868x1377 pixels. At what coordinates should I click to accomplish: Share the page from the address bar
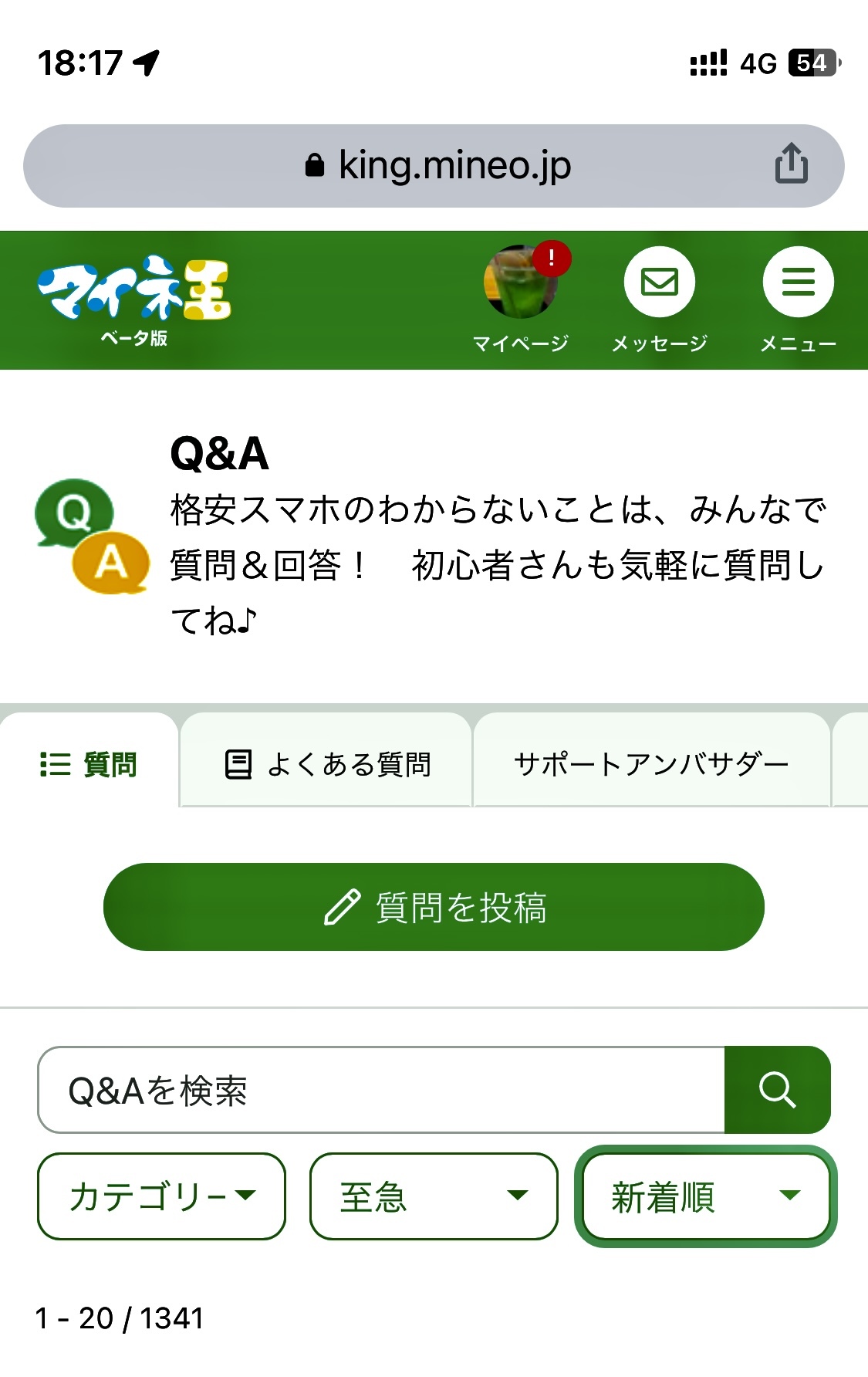tap(792, 164)
